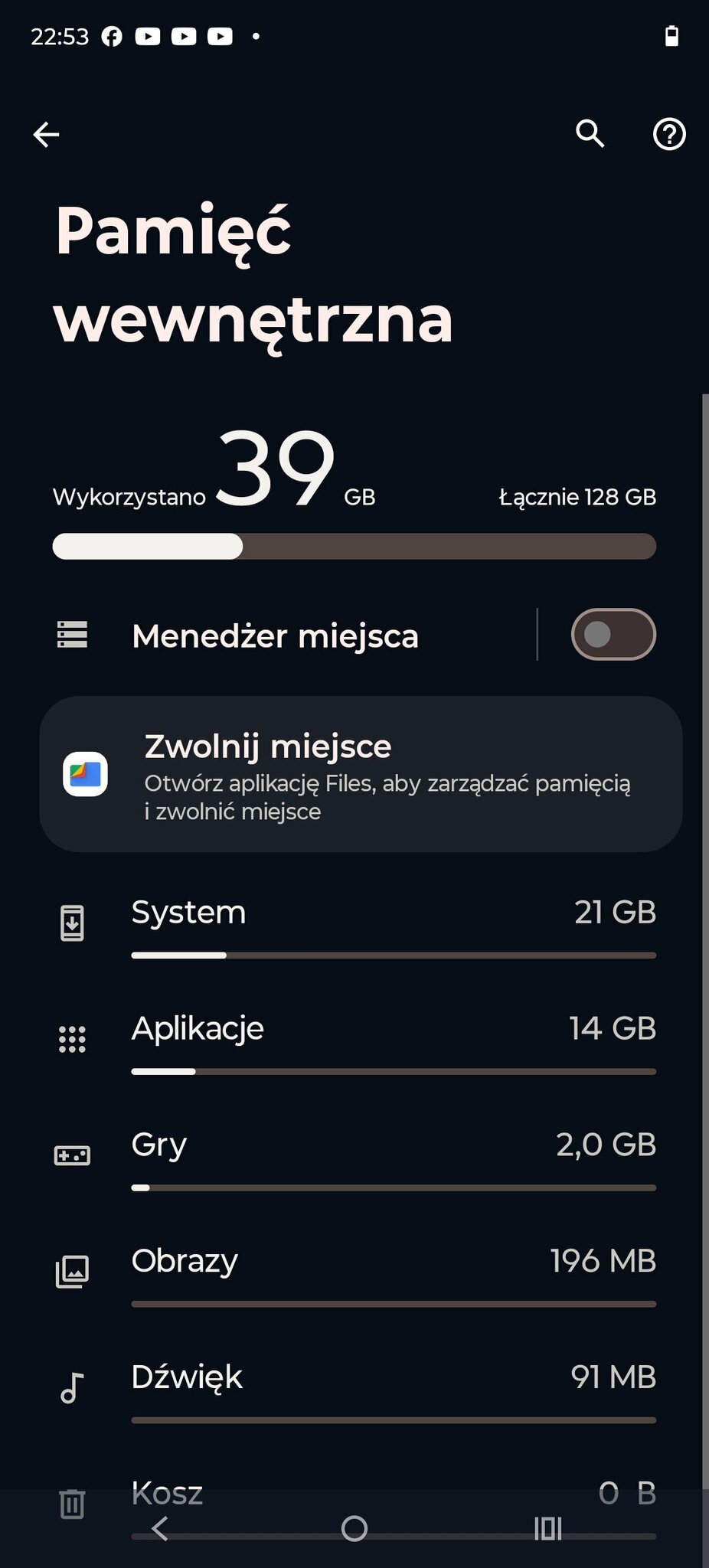The width and height of the screenshot is (709, 1568).
Task: Open Aplikacje storage usage
Action: click(354, 1041)
